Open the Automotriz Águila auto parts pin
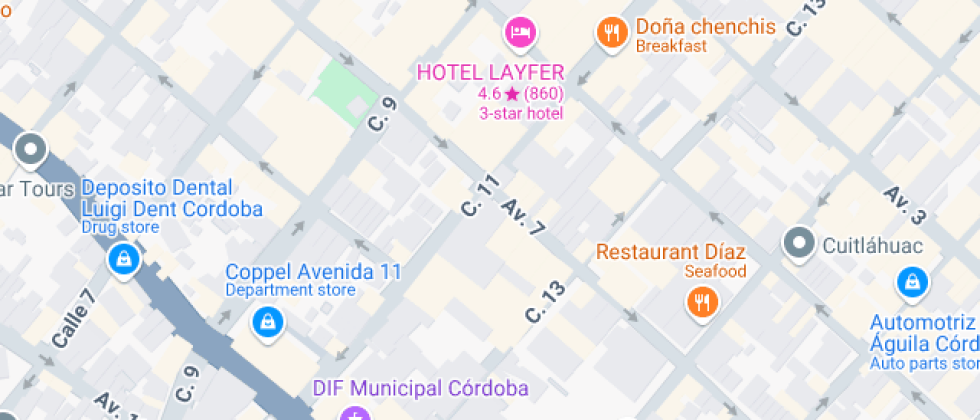 point(912,285)
